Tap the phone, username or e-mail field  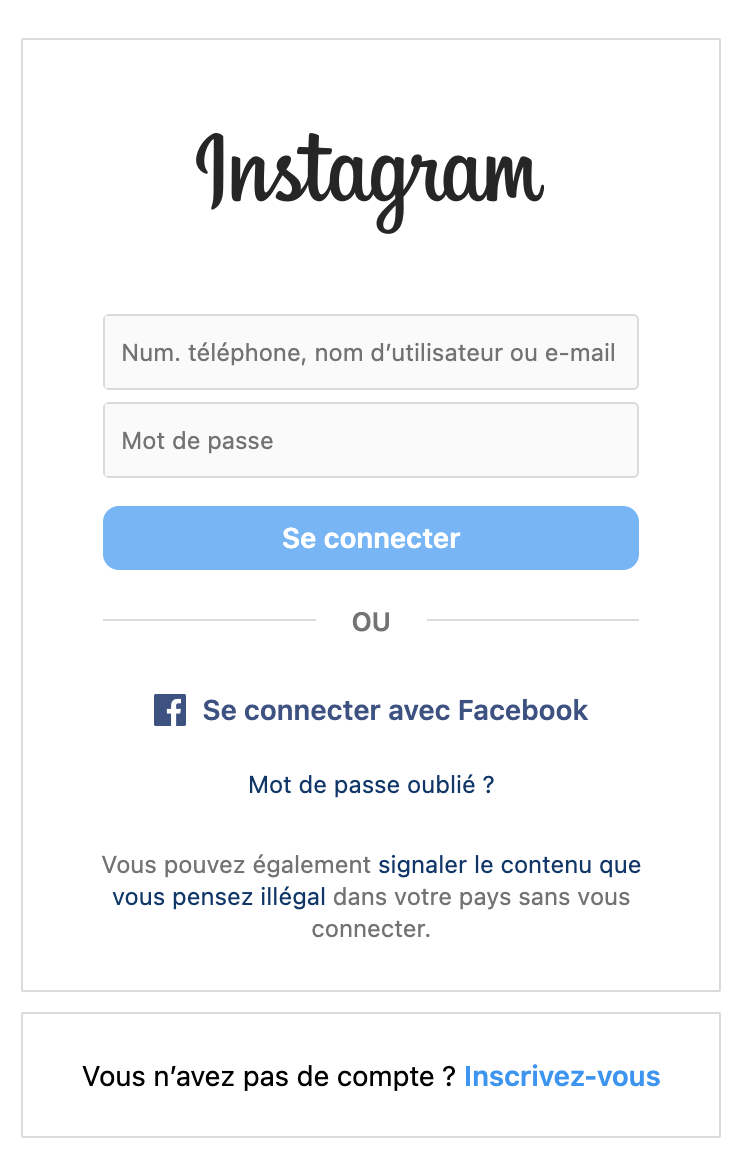click(x=370, y=352)
